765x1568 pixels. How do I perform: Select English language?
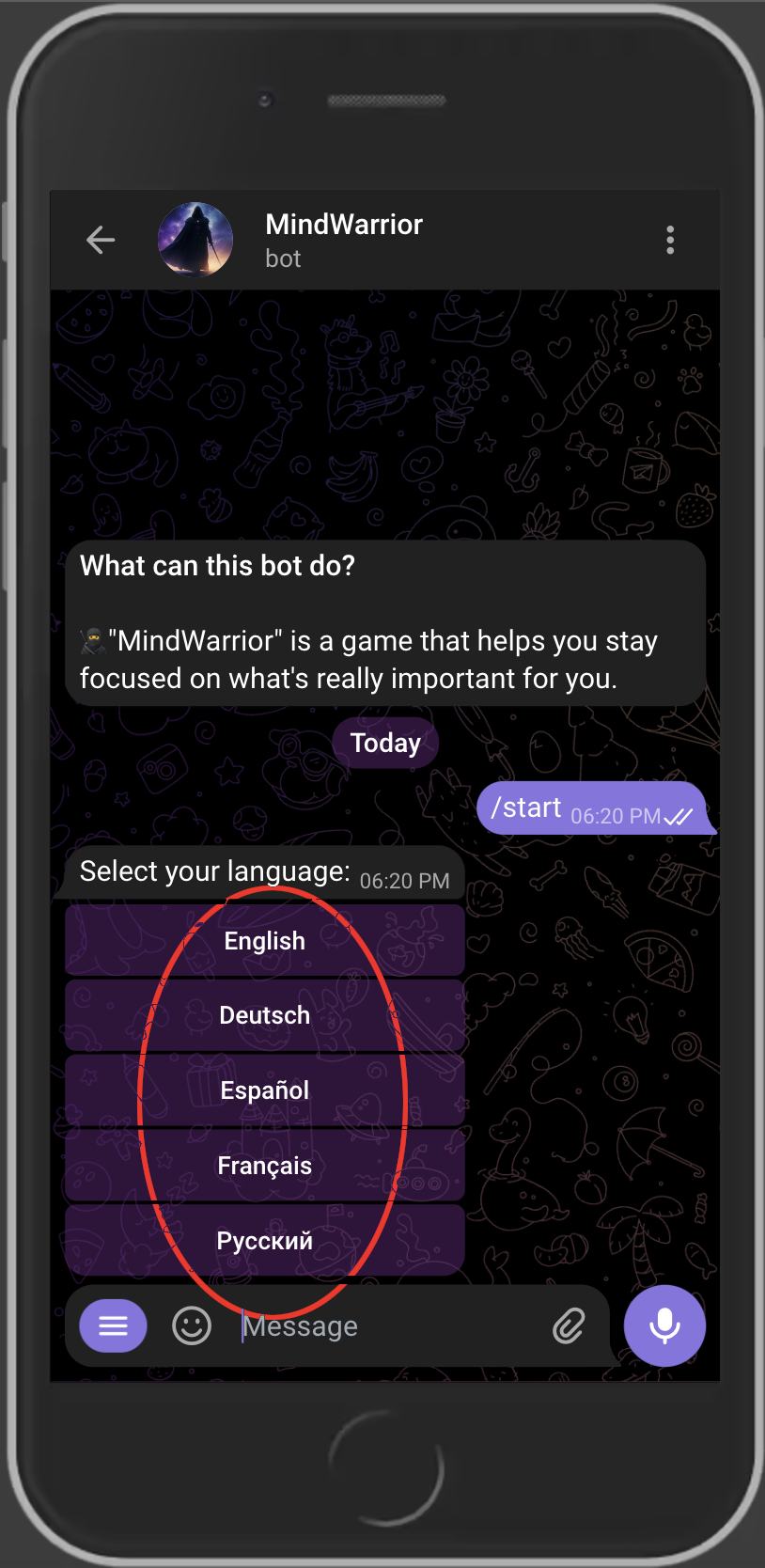[x=264, y=940]
